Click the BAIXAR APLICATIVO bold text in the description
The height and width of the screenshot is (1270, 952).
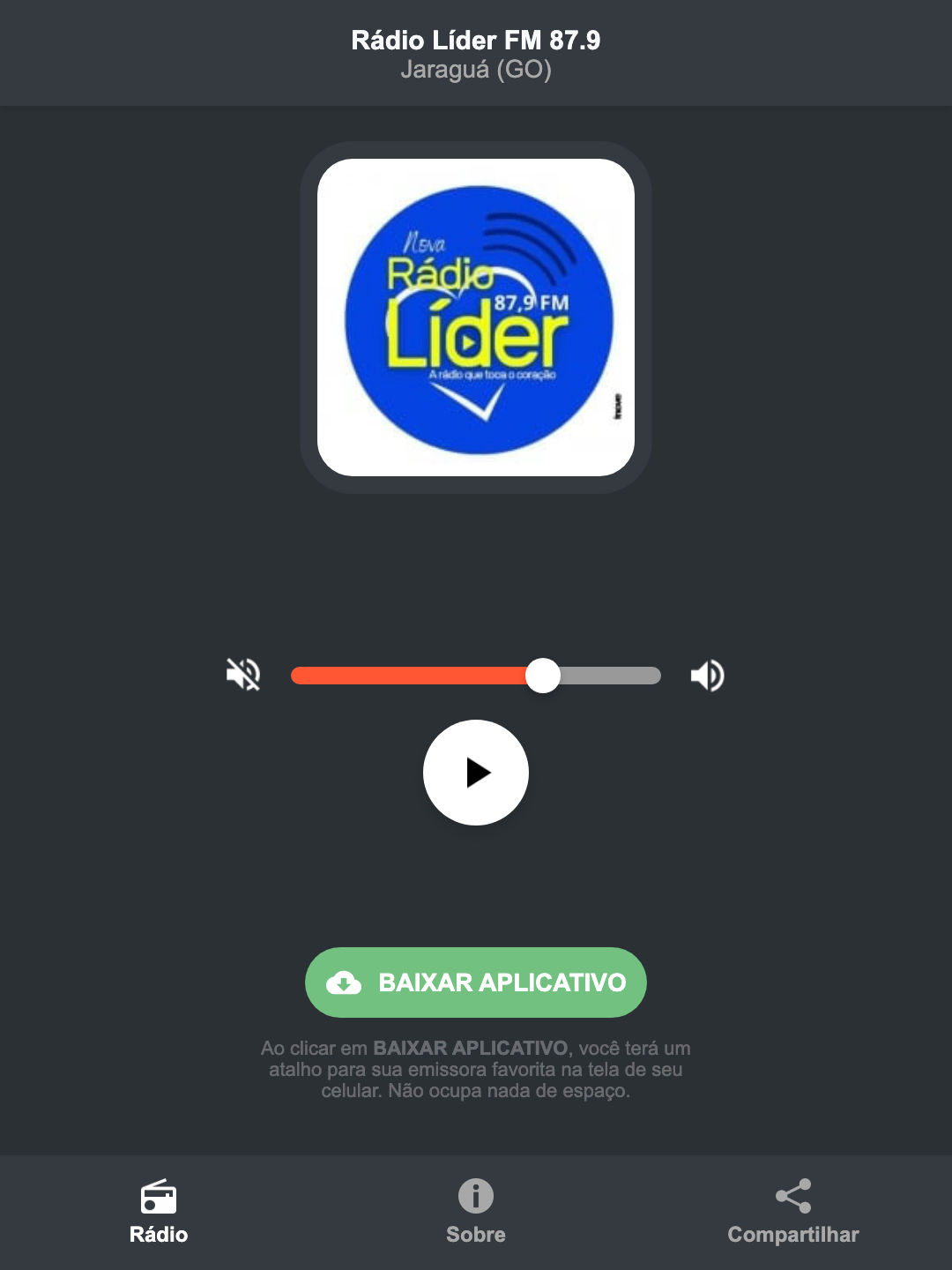[472, 1049]
